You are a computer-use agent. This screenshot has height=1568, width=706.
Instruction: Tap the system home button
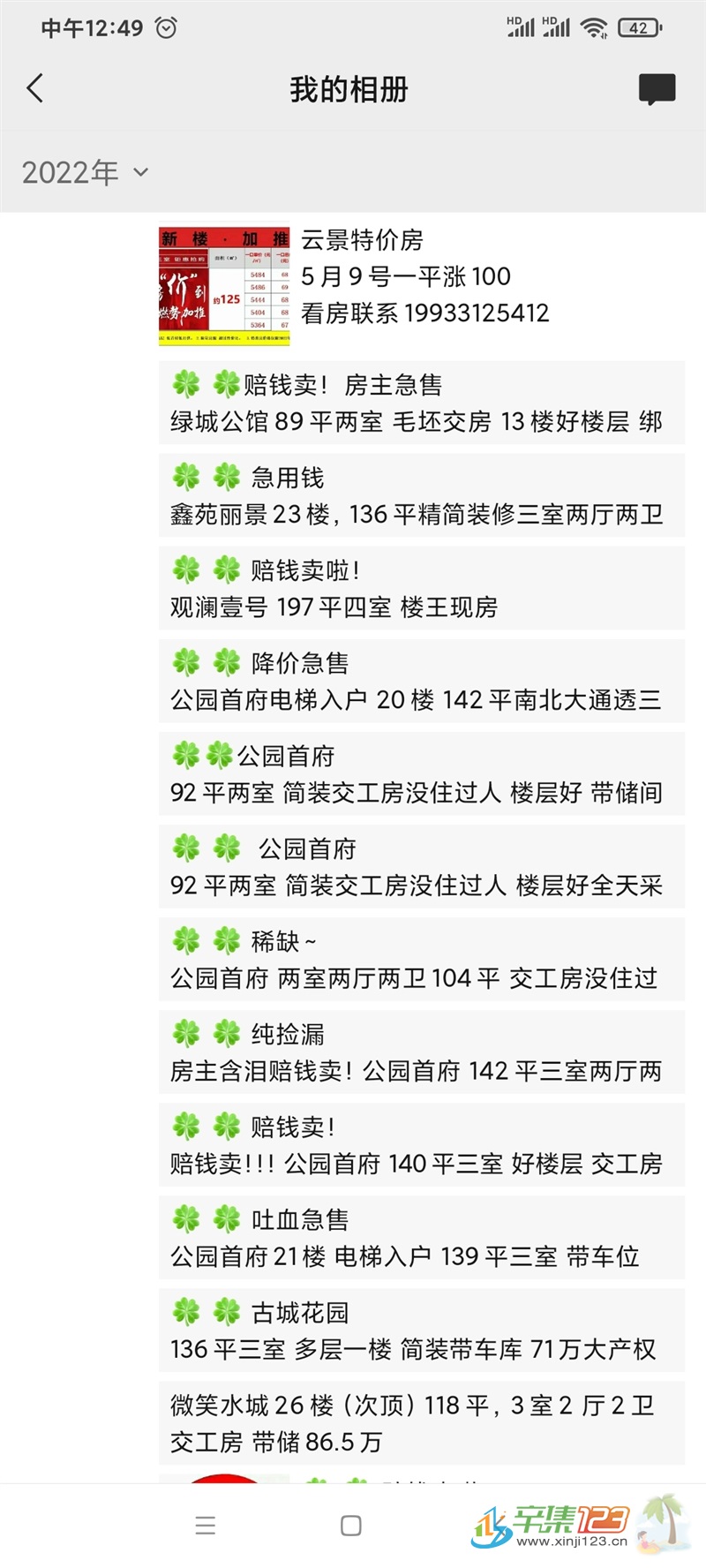(x=351, y=1526)
